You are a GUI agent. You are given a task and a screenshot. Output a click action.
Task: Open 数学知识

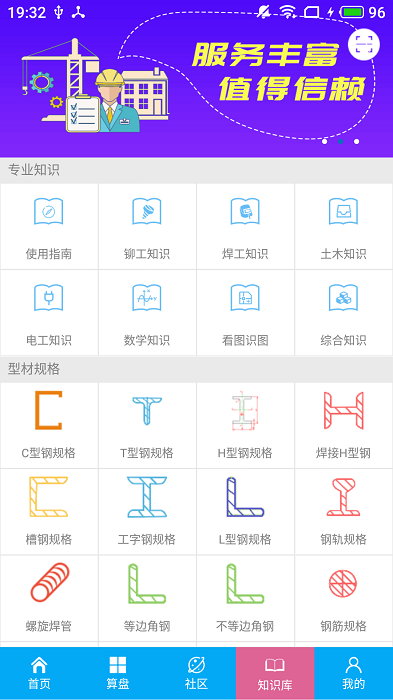147,312
